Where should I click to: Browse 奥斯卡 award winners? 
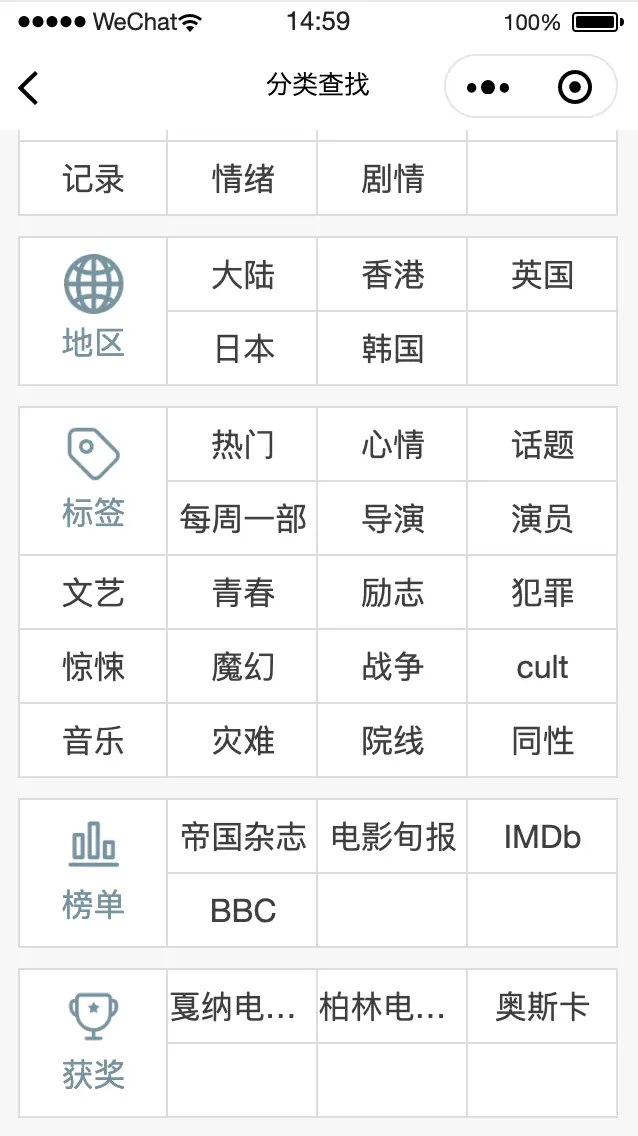coord(542,1007)
